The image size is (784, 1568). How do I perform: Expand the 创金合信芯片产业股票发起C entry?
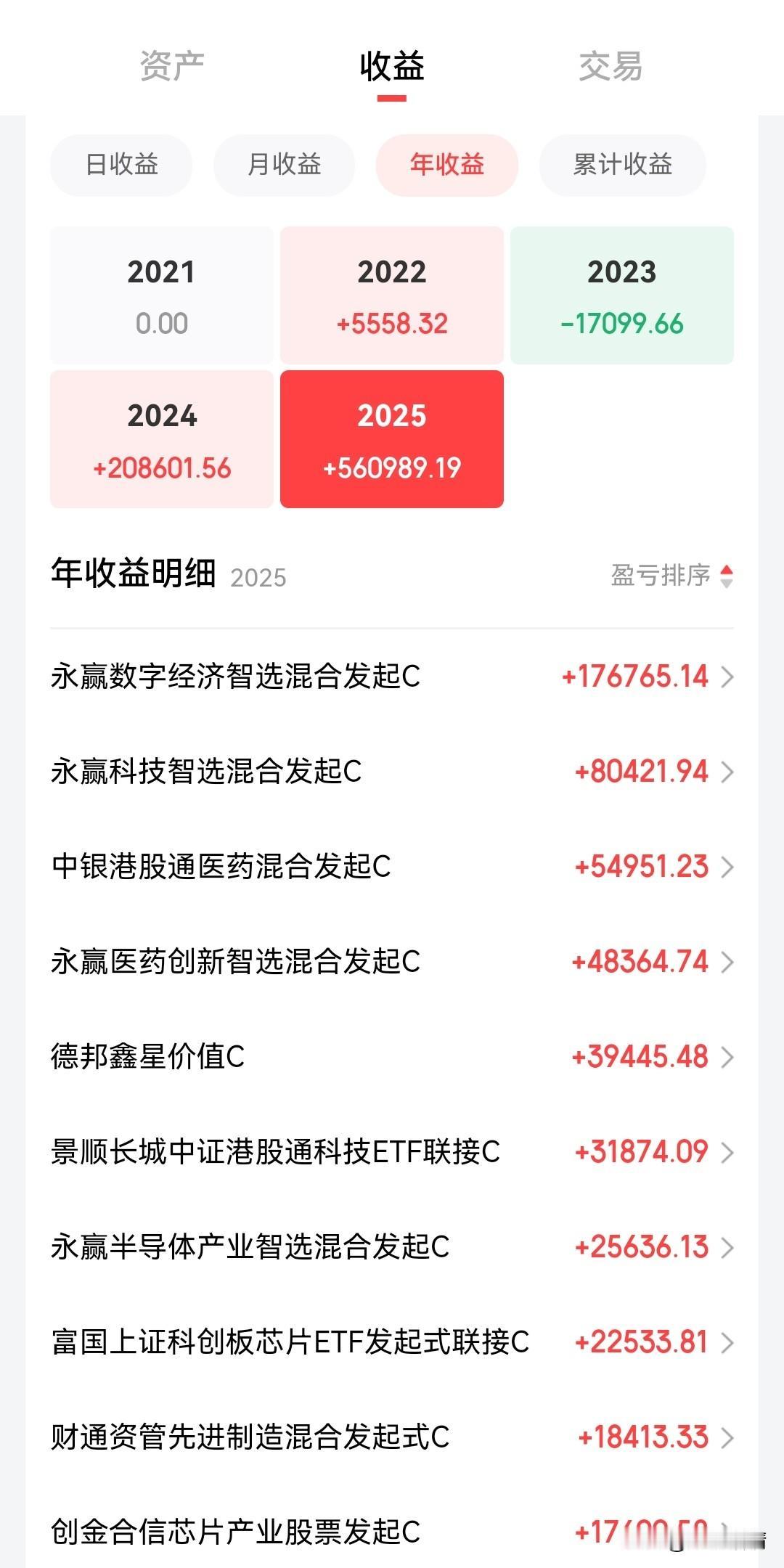click(x=728, y=1532)
